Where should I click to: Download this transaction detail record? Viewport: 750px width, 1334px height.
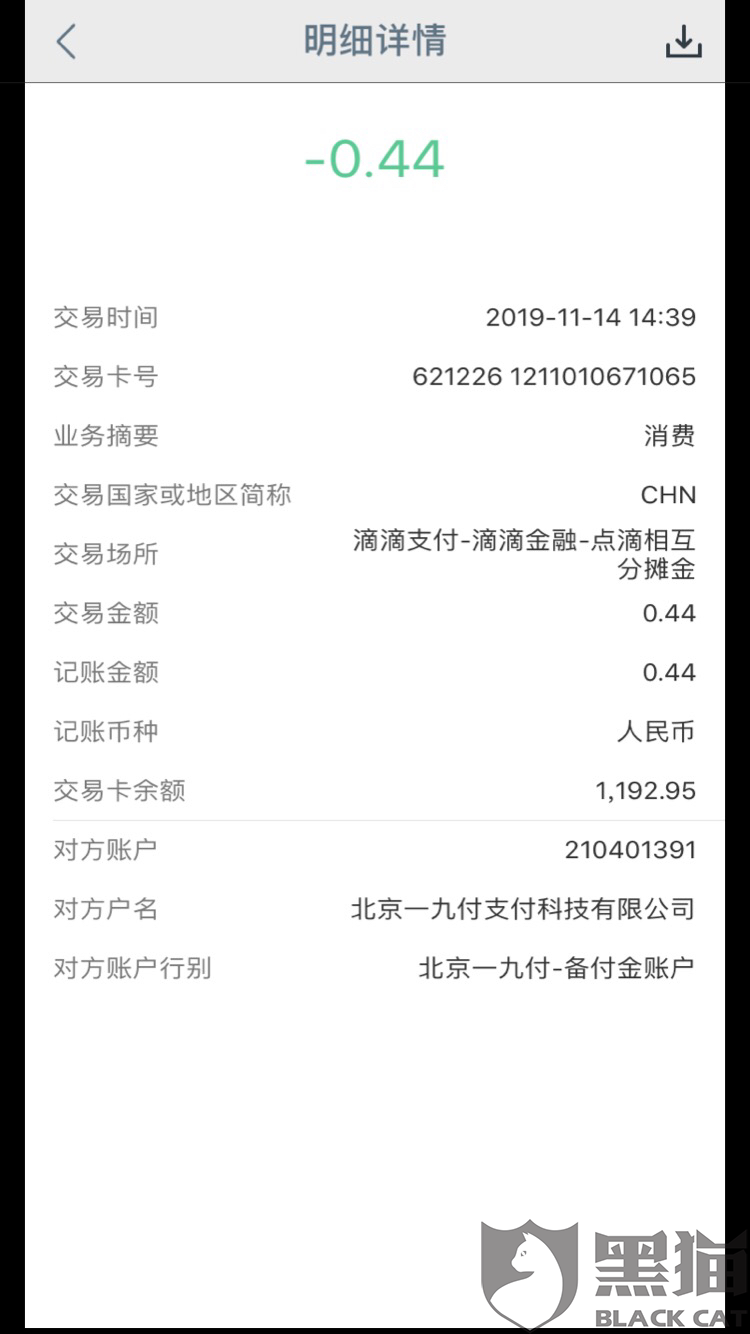pos(684,42)
